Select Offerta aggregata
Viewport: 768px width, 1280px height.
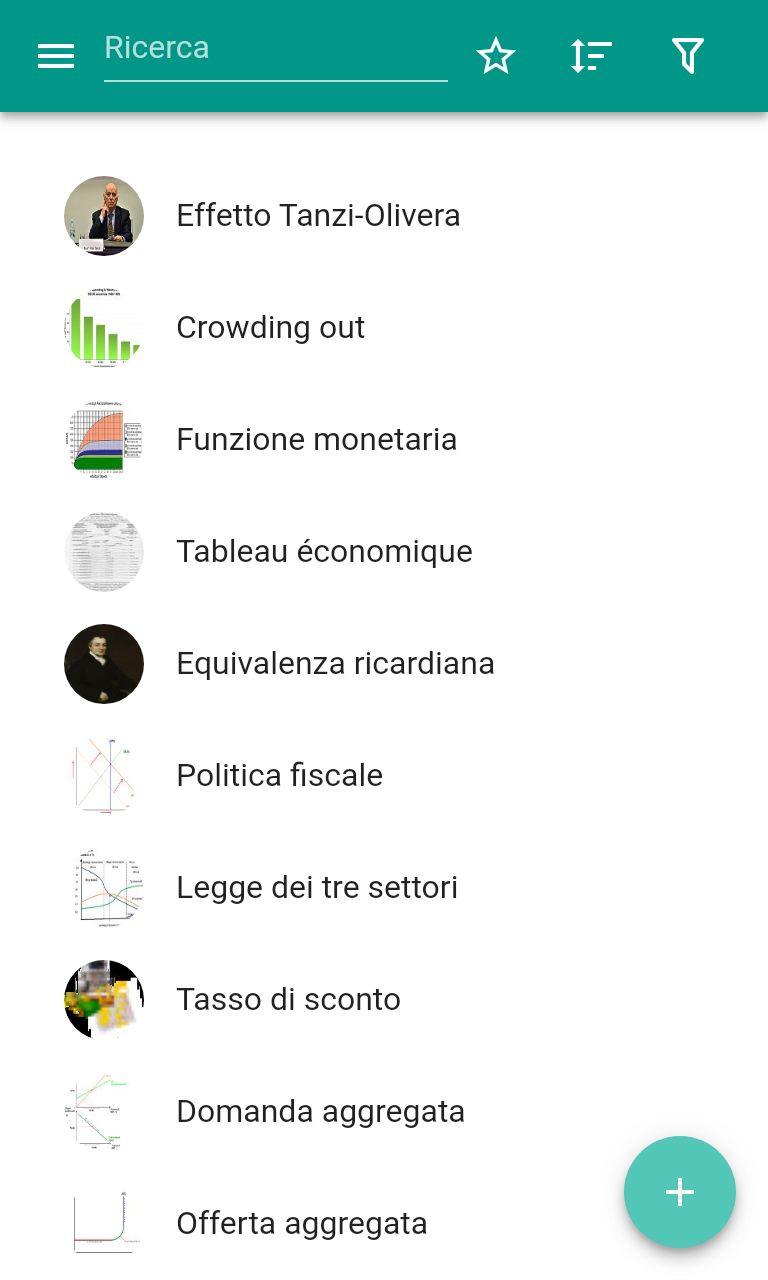tap(301, 1224)
